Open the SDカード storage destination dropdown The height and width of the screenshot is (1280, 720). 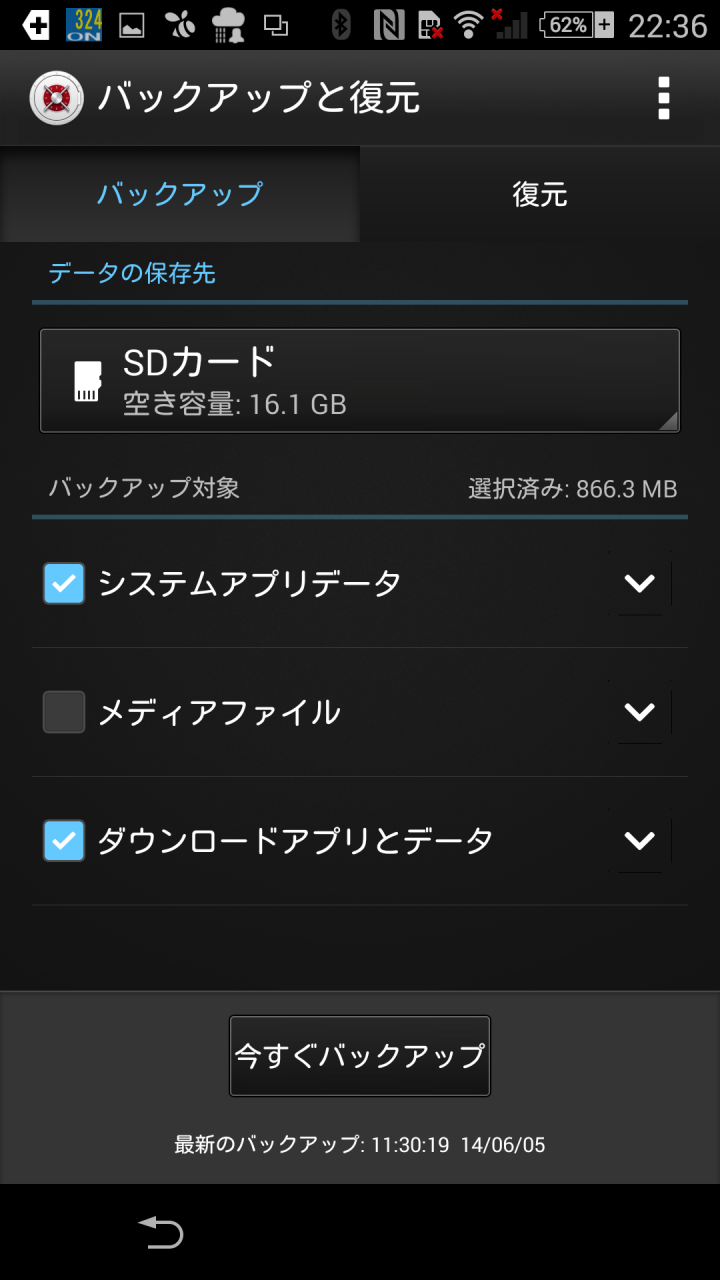click(360, 381)
